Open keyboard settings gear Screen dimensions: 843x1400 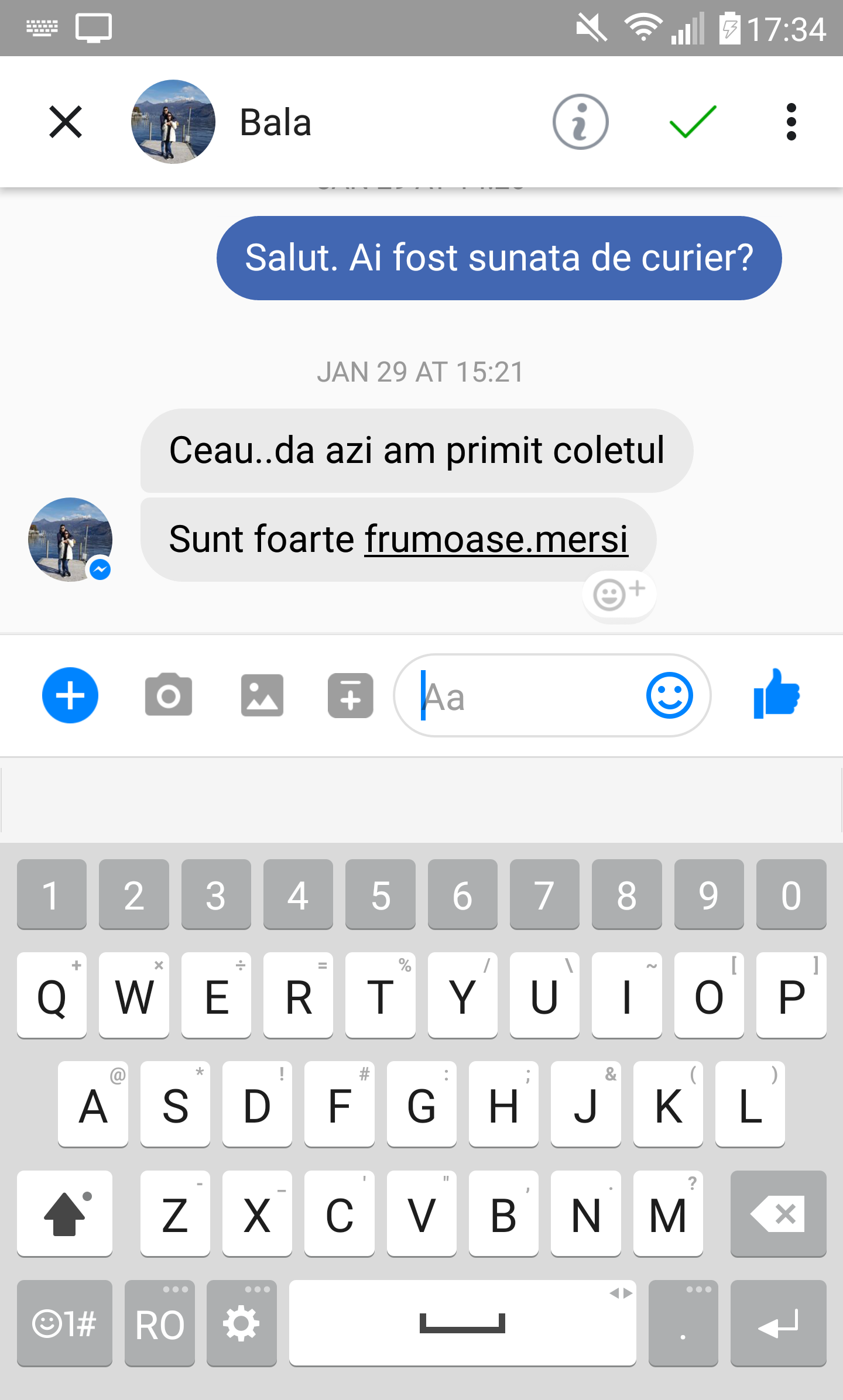(x=241, y=1324)
